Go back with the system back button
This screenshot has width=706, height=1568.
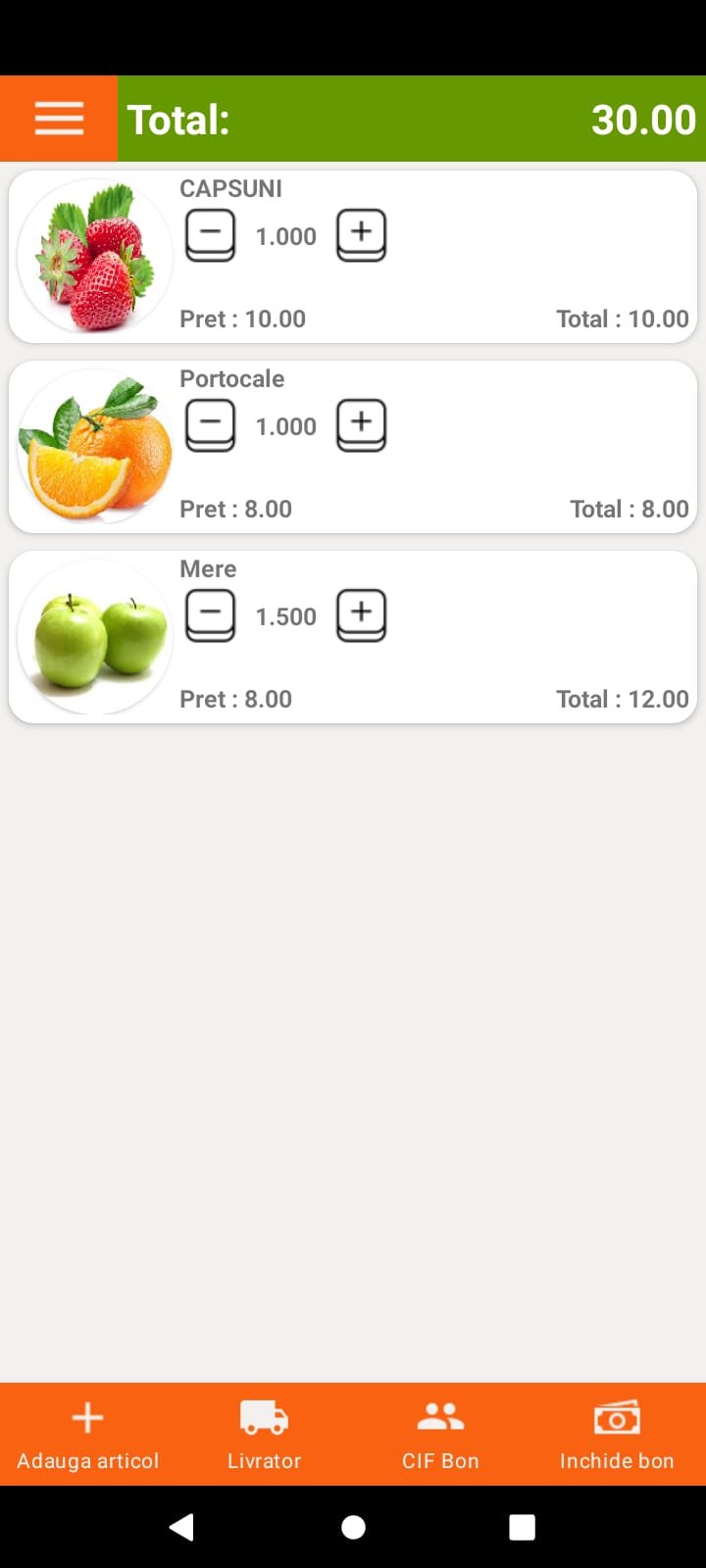click(181, 1527)
